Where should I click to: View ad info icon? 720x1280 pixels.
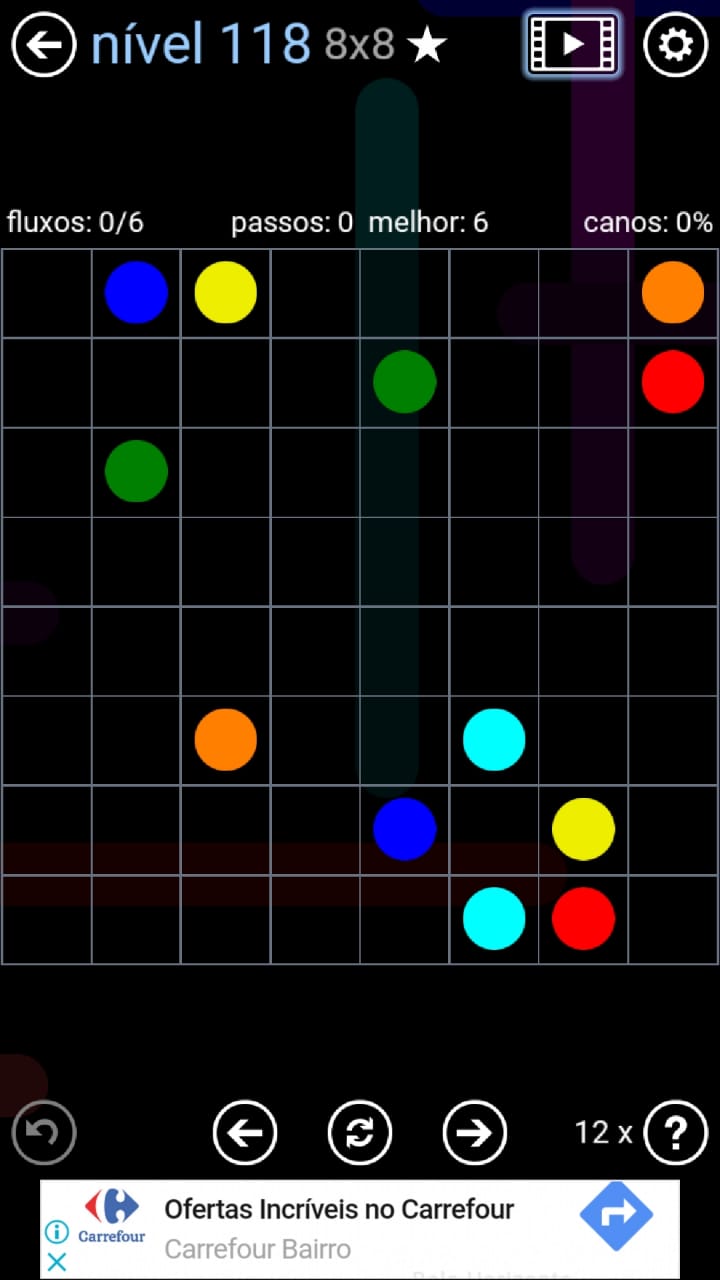pyautogui.click(x=57, y=1232)
